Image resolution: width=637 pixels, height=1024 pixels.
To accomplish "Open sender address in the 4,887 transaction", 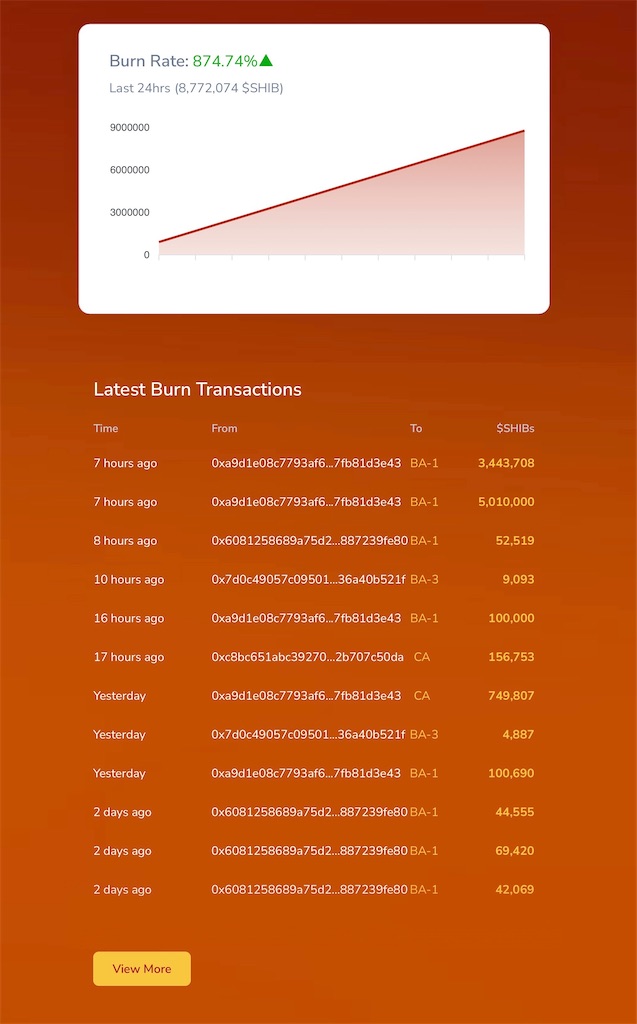I will pos(308,735).
